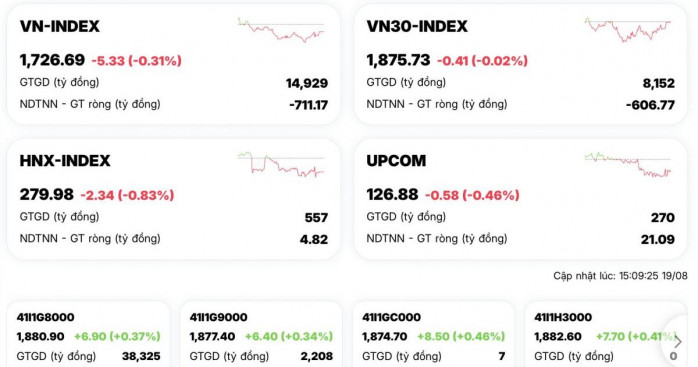Viewport: 698px width, 367px height.
Task: Open futures contract 41I1G9000 card
Action: pyautogui.click(x=261, y=334)
